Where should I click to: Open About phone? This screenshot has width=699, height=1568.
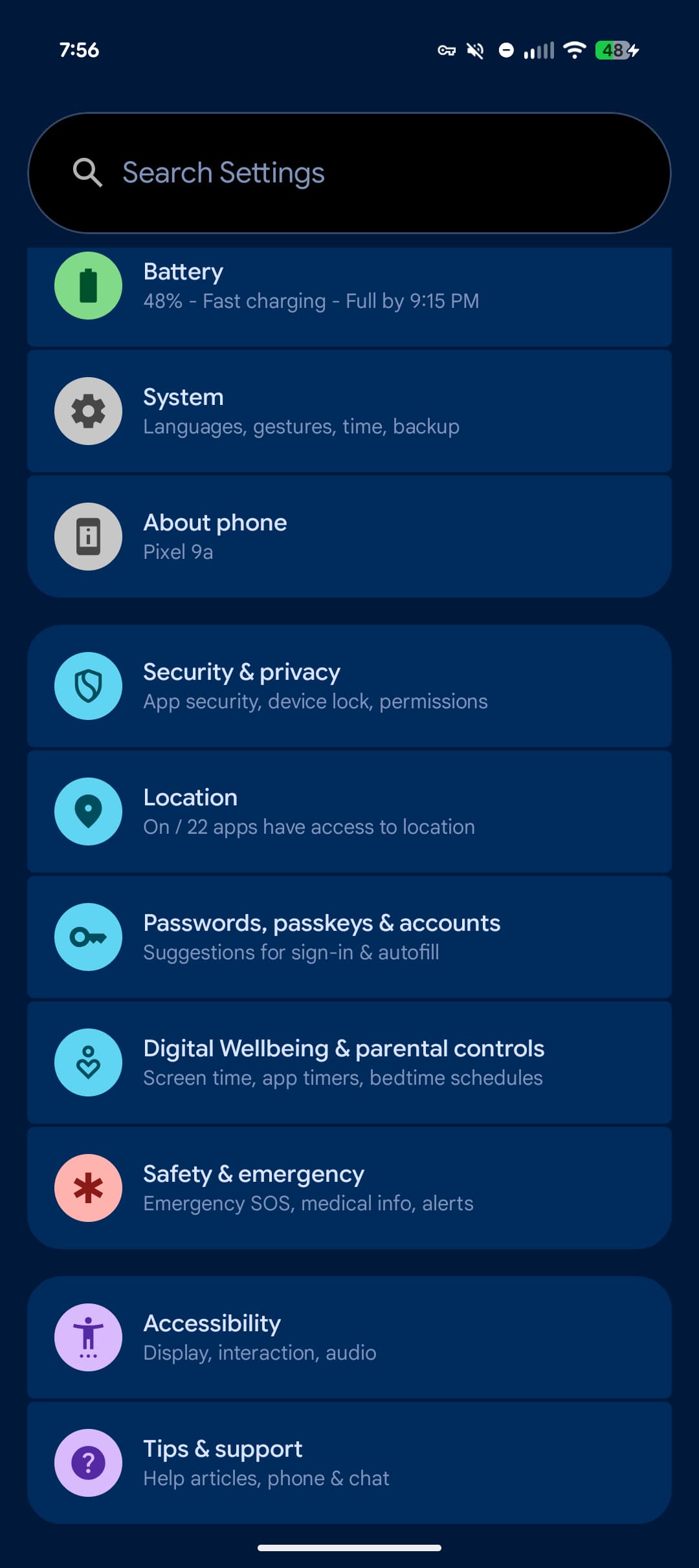(349, 537)
